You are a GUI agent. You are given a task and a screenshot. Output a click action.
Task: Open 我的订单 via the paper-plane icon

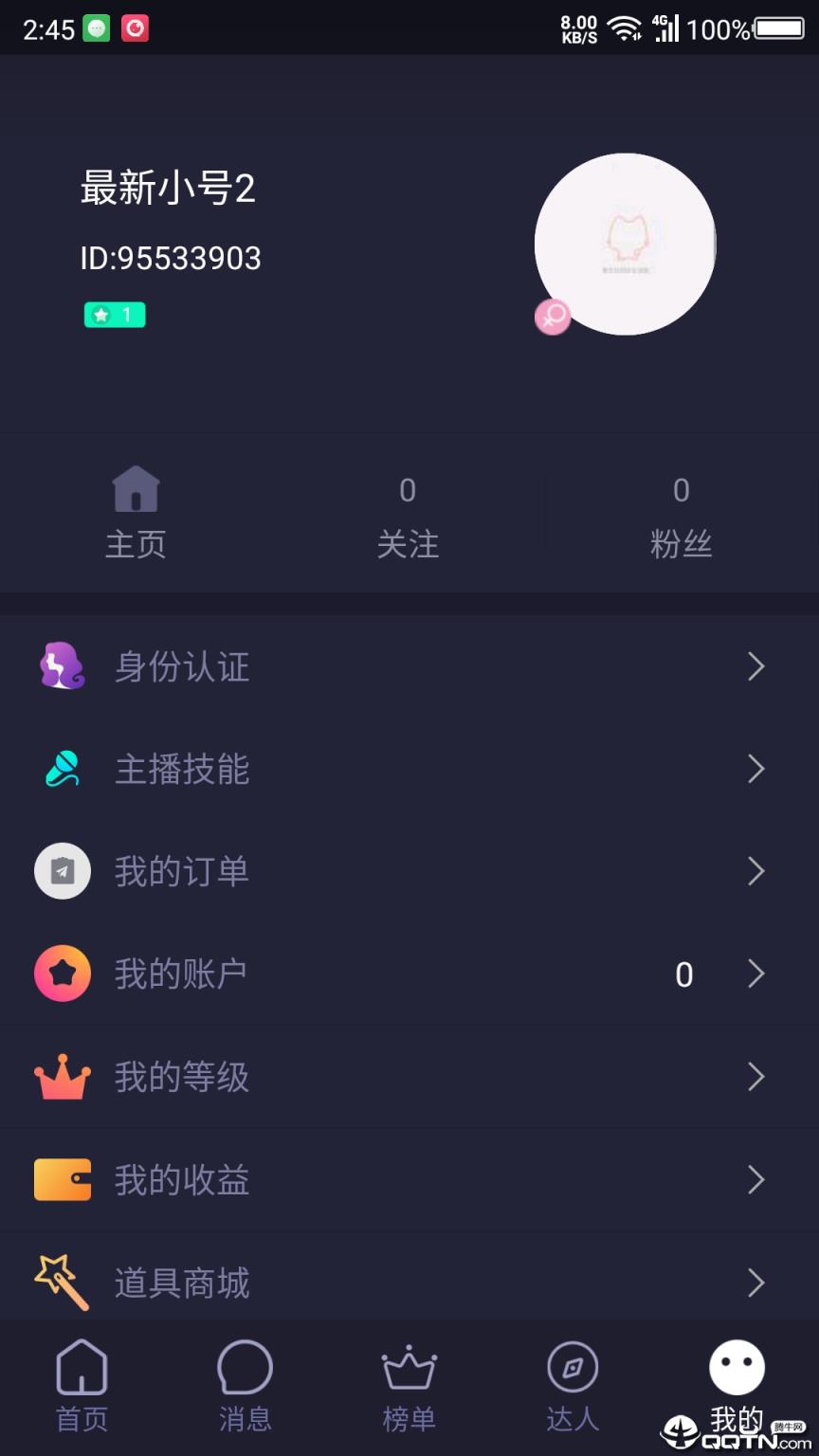[x=62, y=871]
